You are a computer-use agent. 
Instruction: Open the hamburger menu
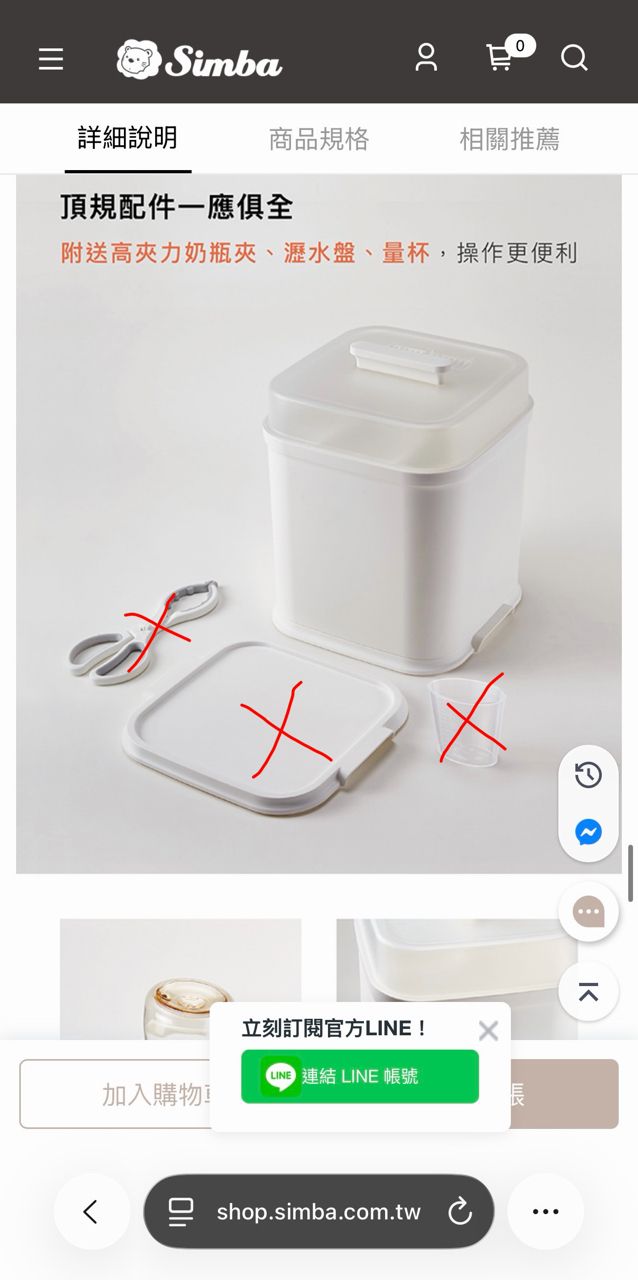point(51,59)
